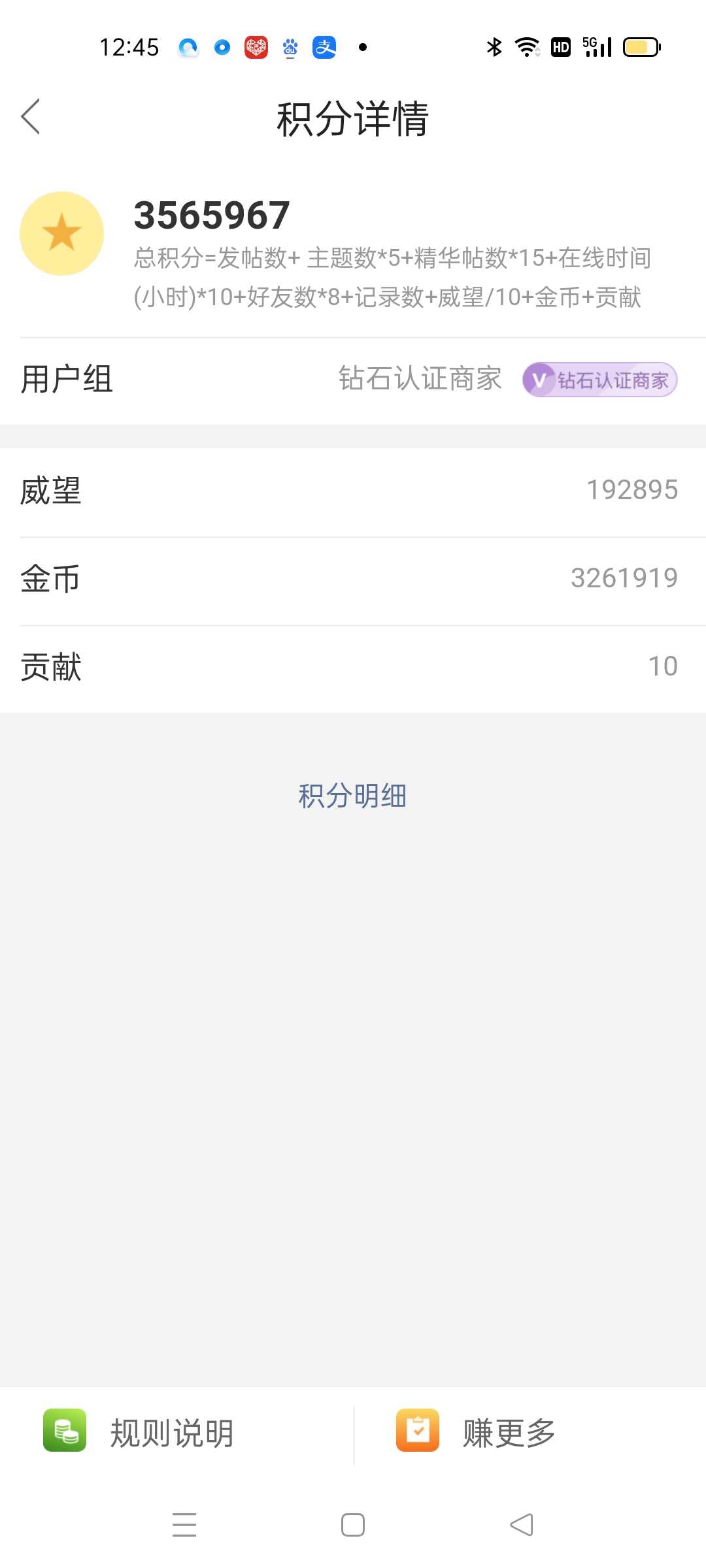The height and width of the screenshot is (1568, 706).
Task: Go back from the 积分详情 page
Action: pyautogui.click(x=31, y=118)
